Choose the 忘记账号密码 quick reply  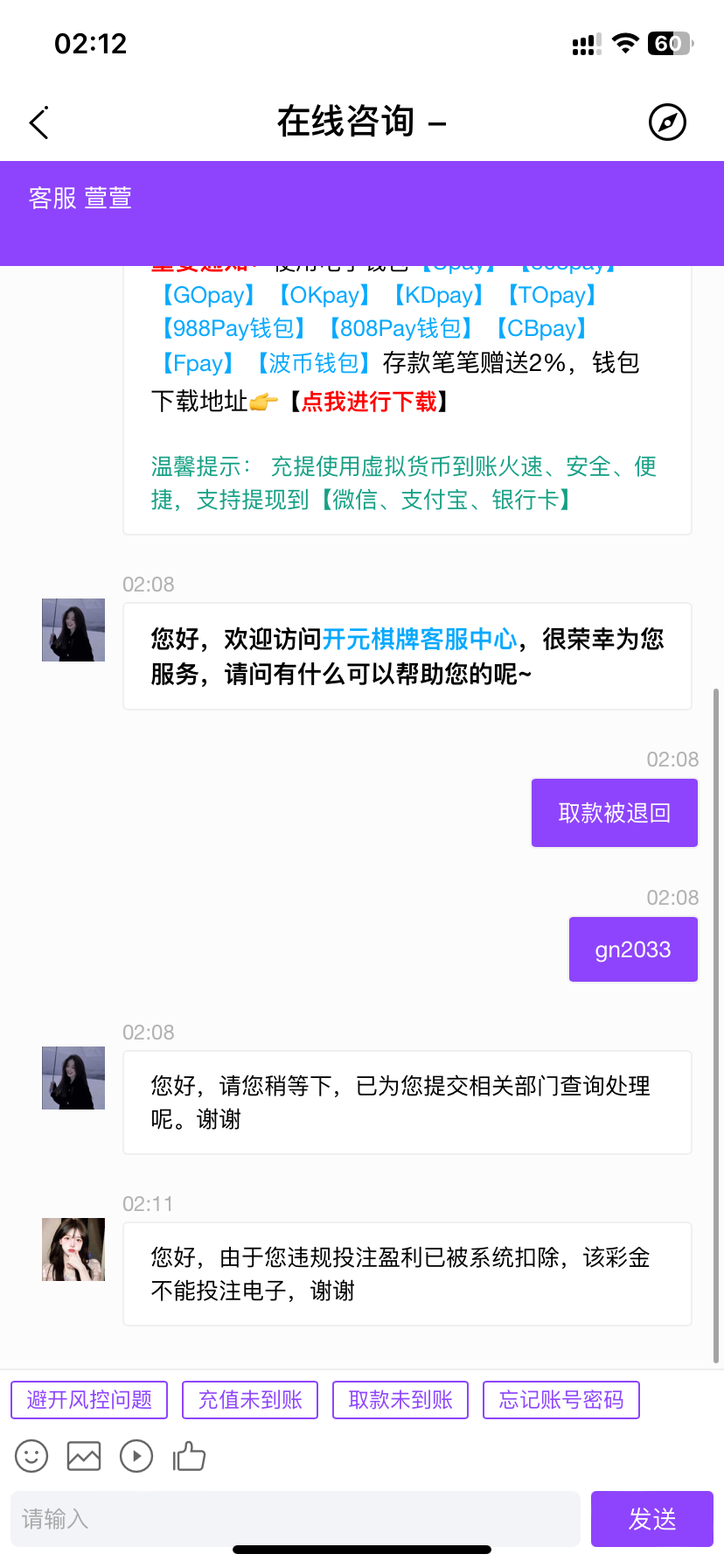[561, 1400]
